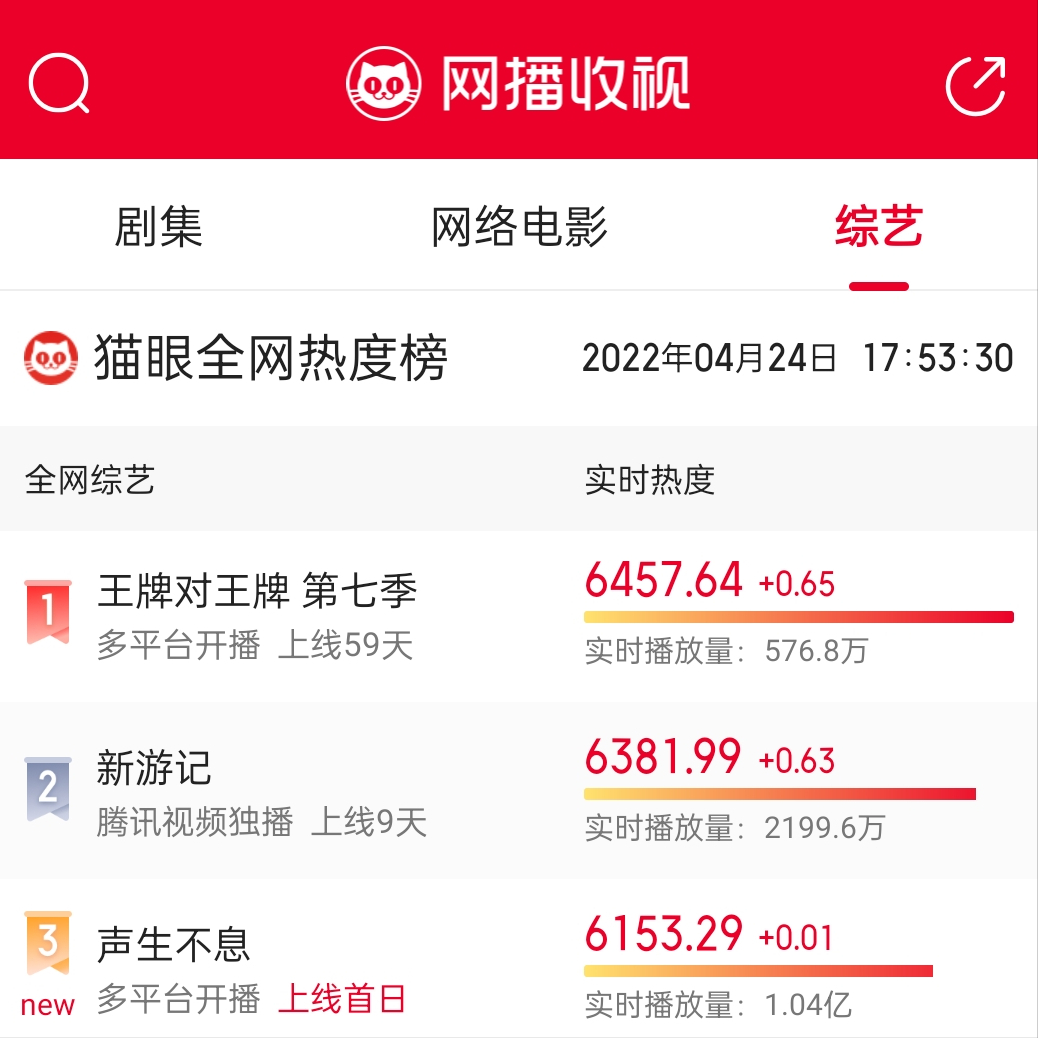Open the search icon
Image resolution: width=1038 pixels, height=1038 pixels.
coord(59,84)
